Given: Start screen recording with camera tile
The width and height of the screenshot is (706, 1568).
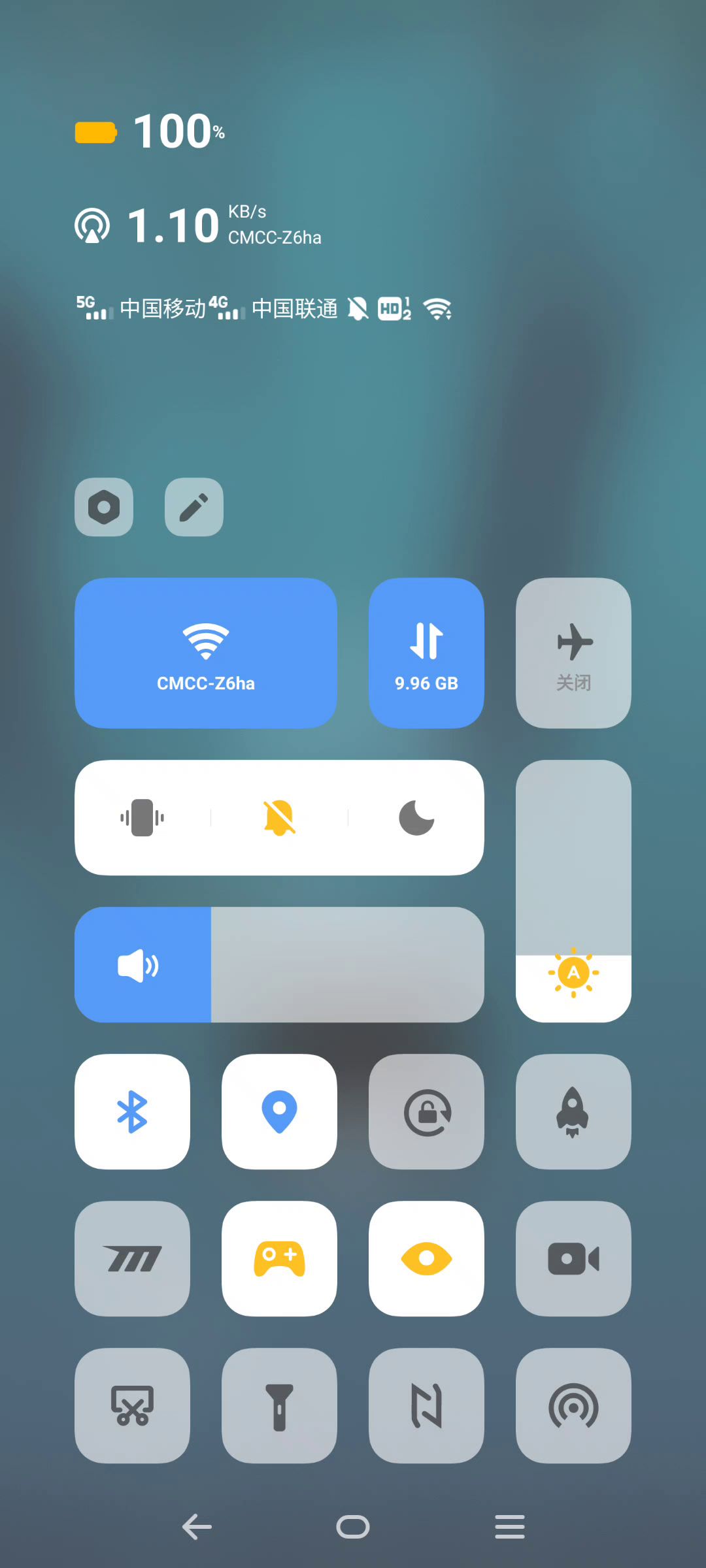Looking at the screenshot, I should (x=573, y=1258).
